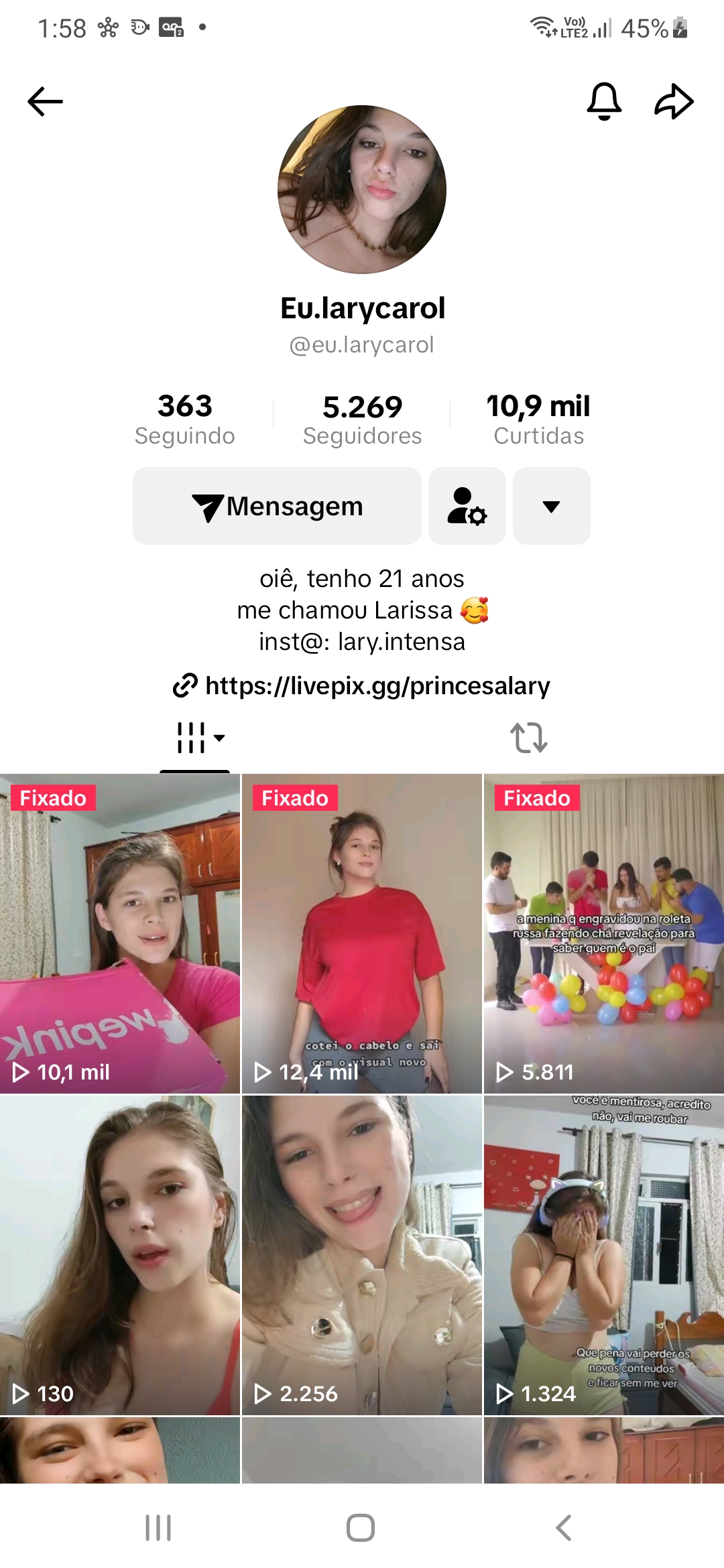View the 363 Seguindo list
Viewport: 724px width, 1568px height.
[185, 419]
